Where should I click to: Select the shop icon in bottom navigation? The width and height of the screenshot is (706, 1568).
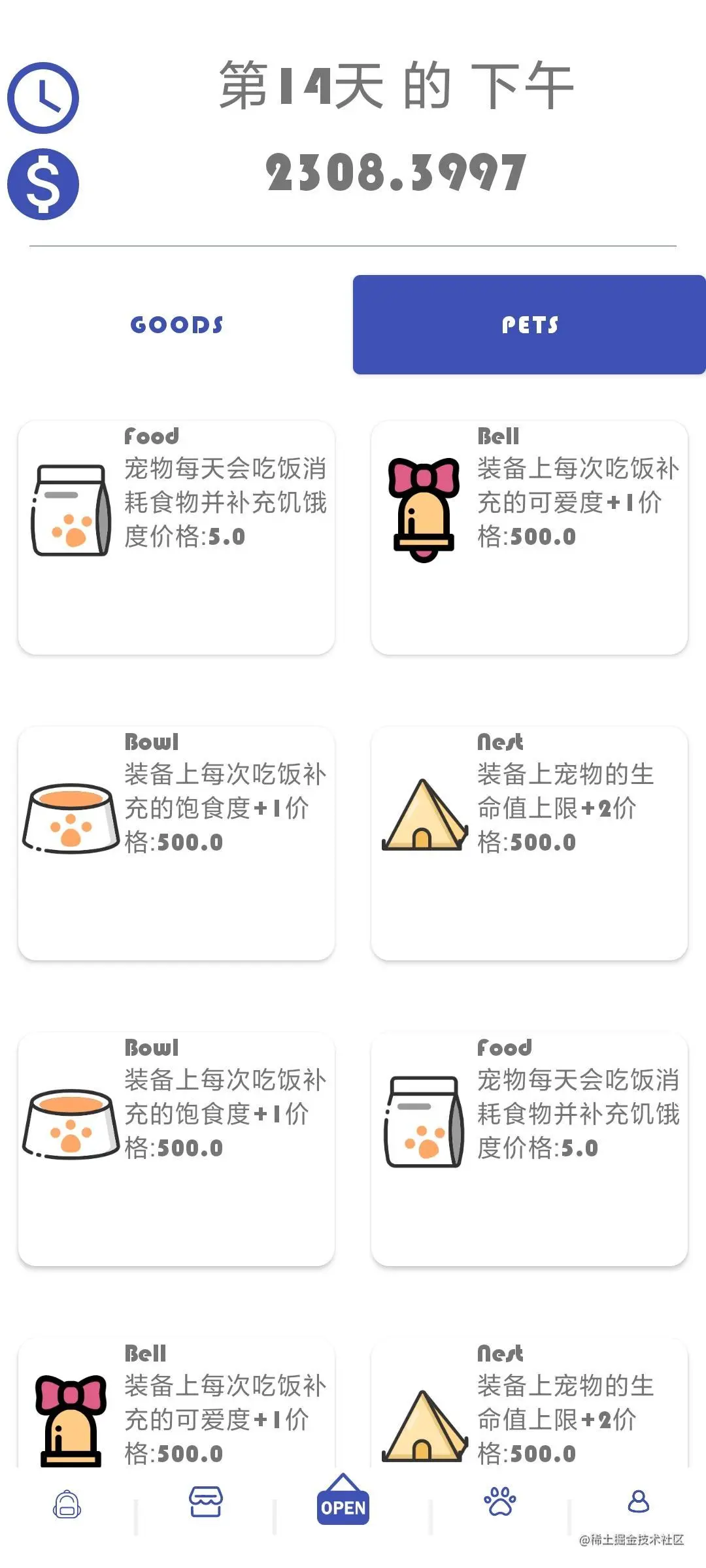tap(205, 1501)
